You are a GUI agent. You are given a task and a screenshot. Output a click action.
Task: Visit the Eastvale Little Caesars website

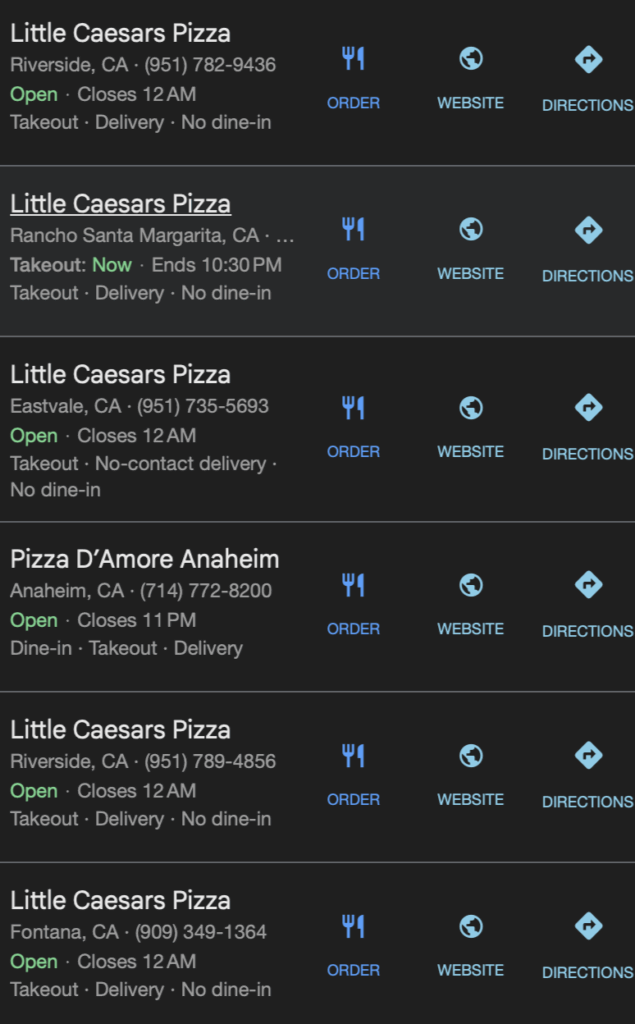tap(470, 426)
